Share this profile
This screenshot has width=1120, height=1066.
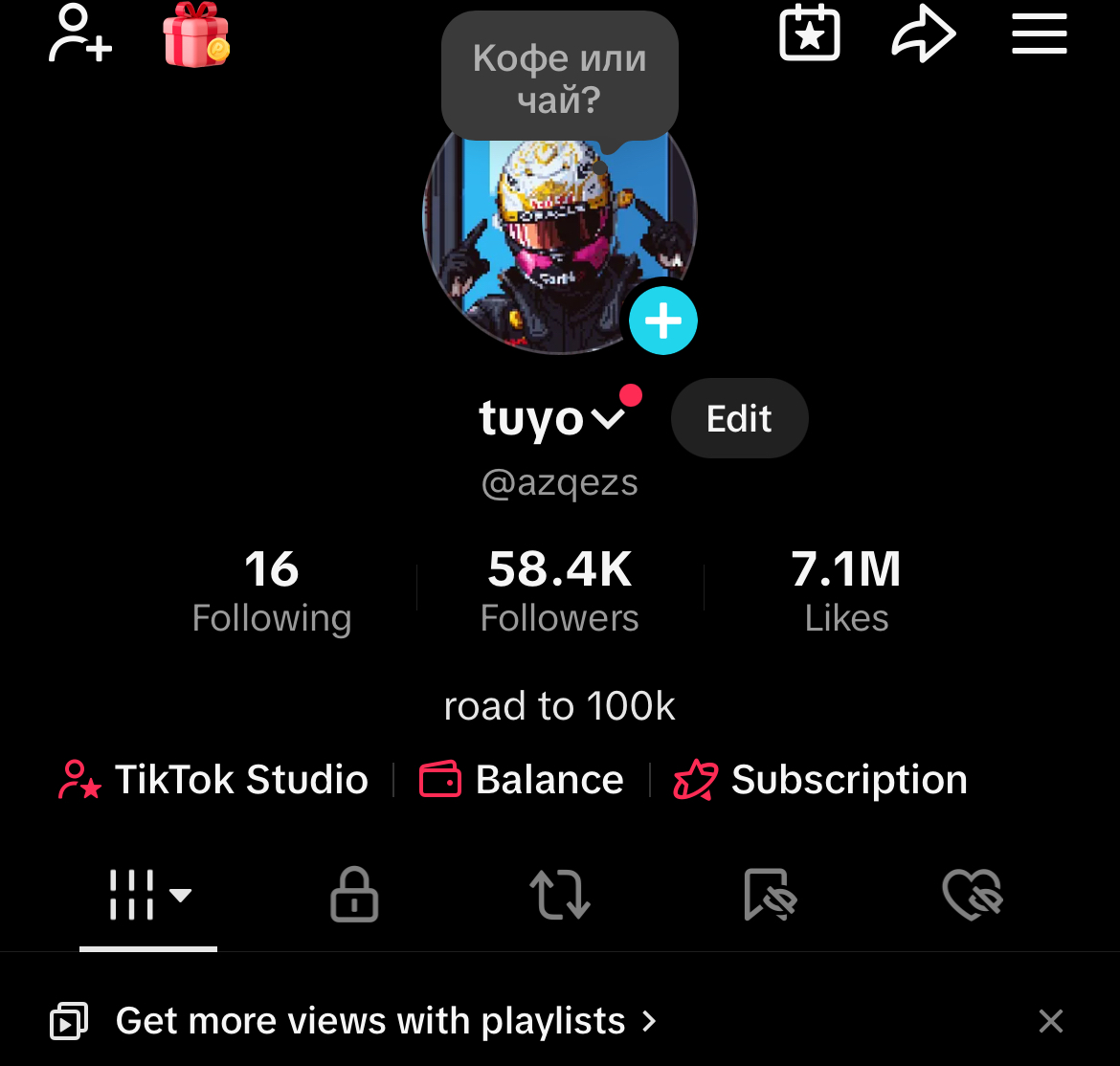924,36
